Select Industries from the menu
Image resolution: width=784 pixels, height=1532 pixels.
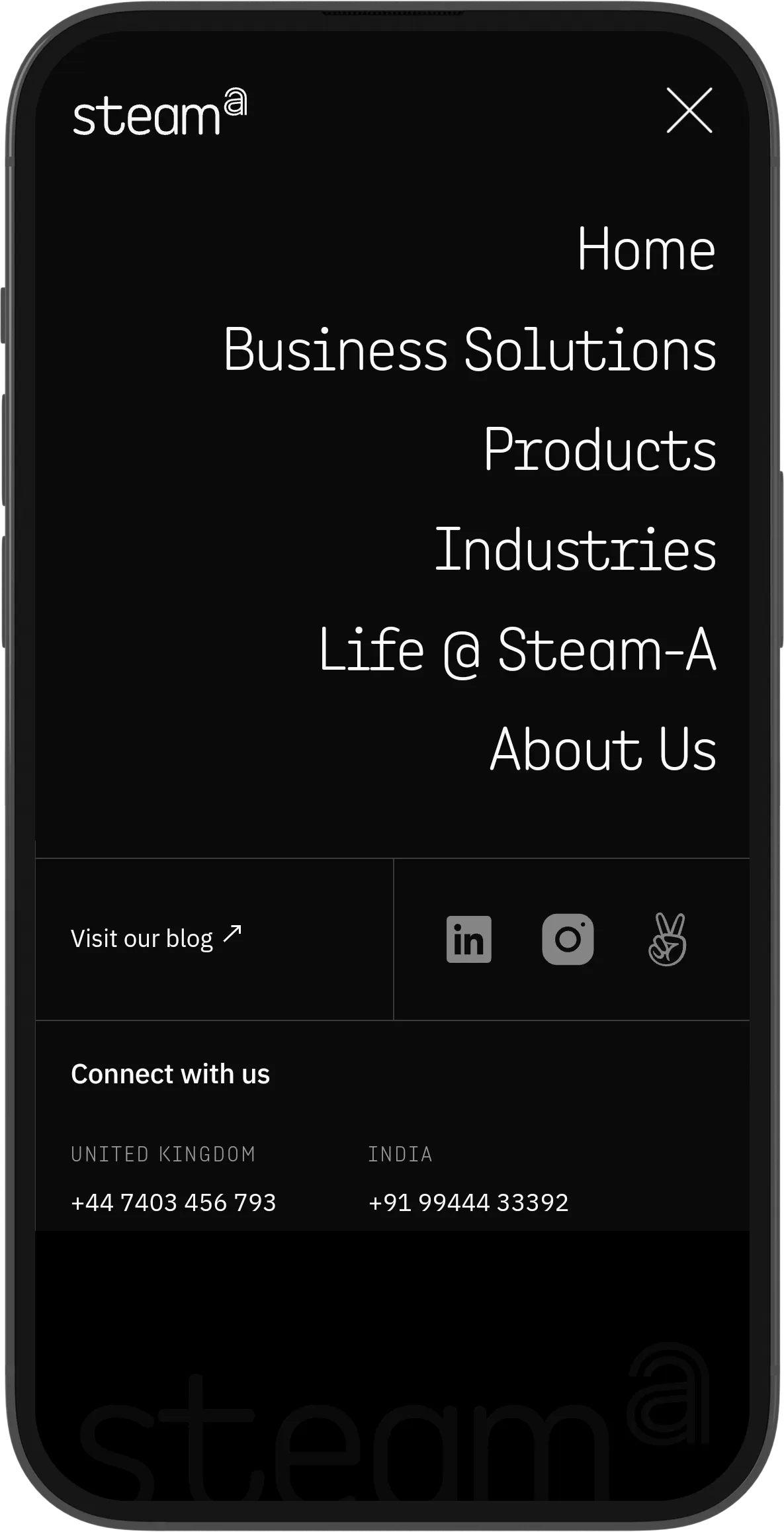coord(575,549)
